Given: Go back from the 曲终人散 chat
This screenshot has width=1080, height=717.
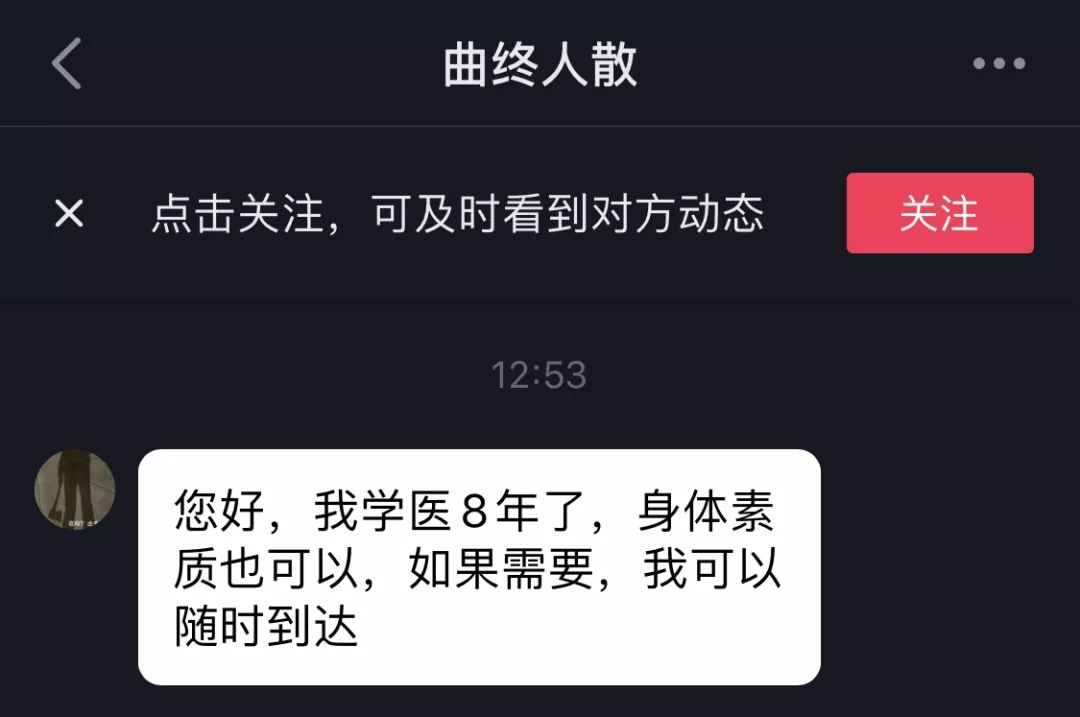Looking at the screenshot, I should pyautogui.click(x=66, y=64).
